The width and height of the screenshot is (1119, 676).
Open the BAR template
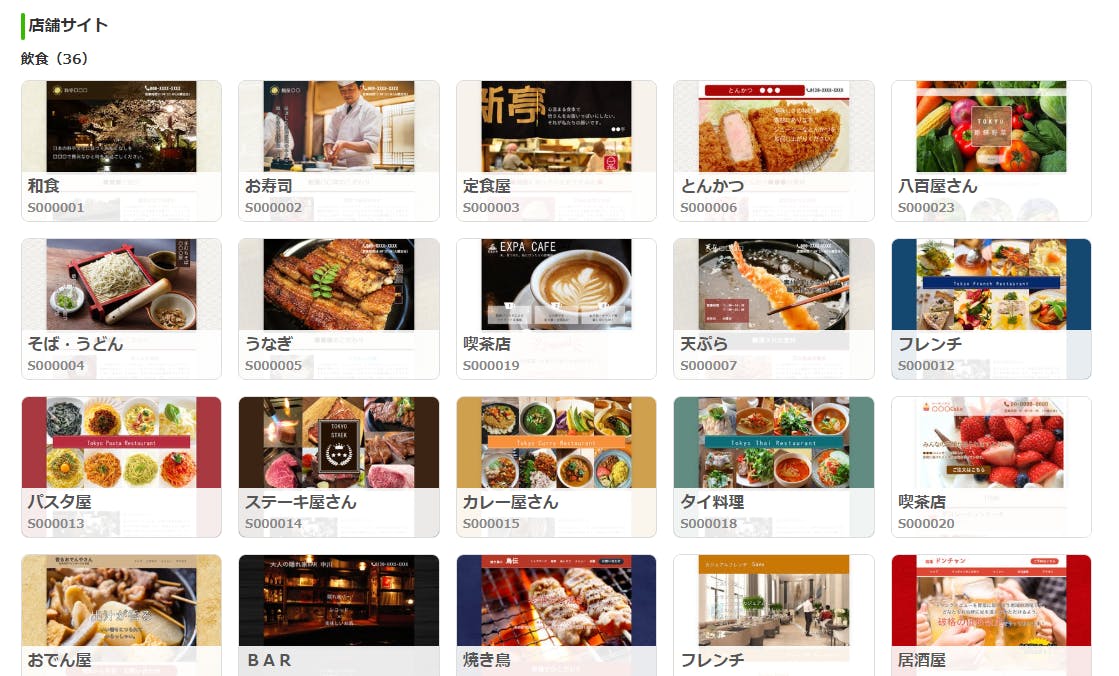click(338, 615)
